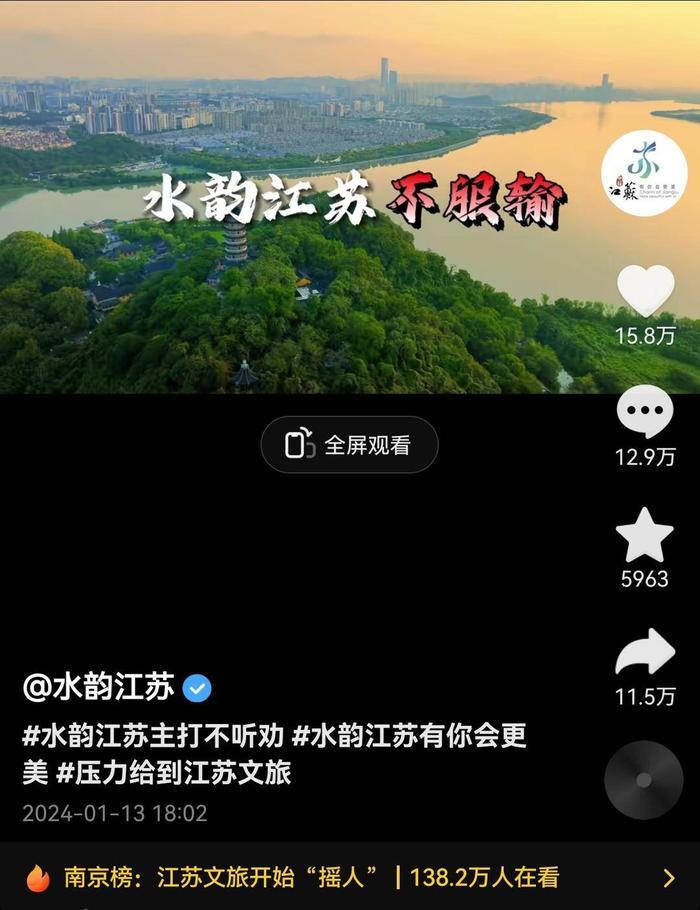Tap 全屏观看 to watch fullscreen
Screen dimensions: 700x910
(349, 445)
